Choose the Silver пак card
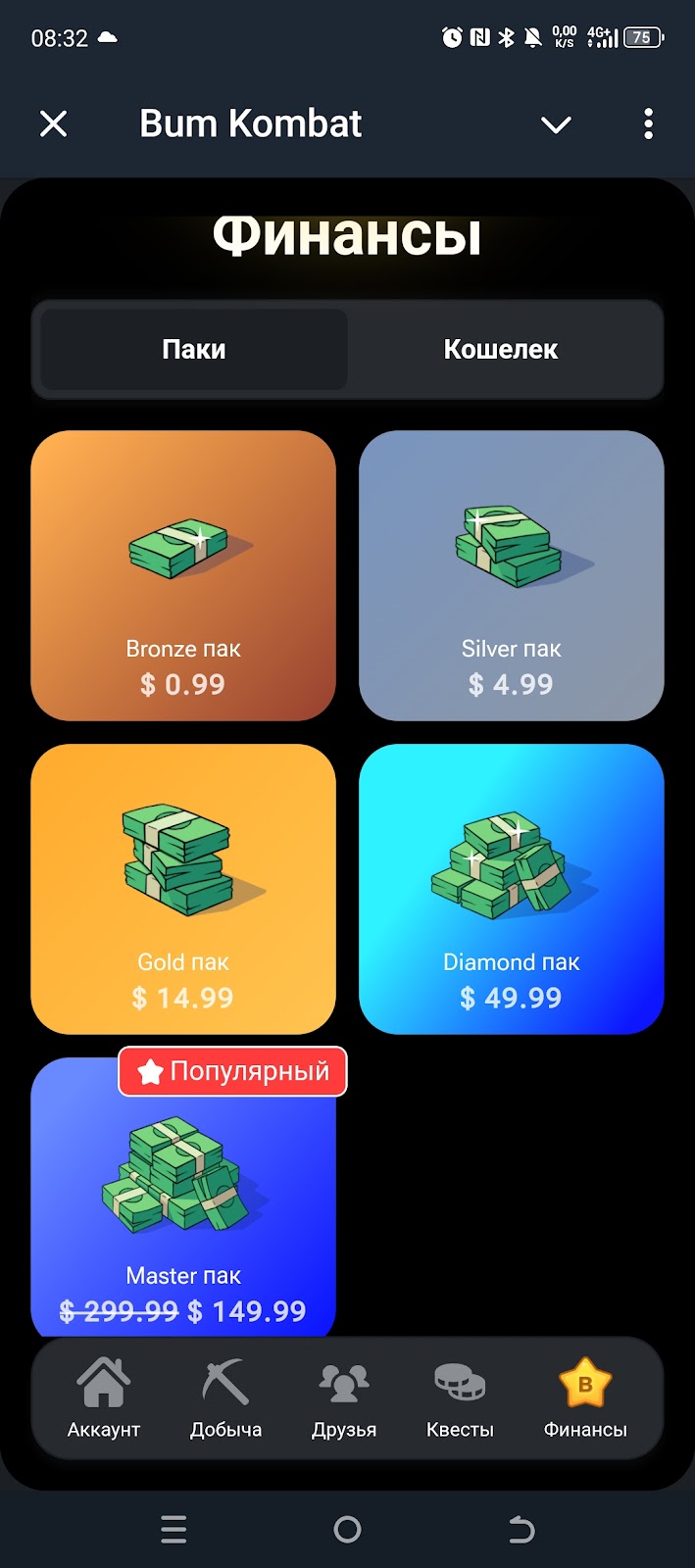The image size is (695, 1568). point(511,576)
